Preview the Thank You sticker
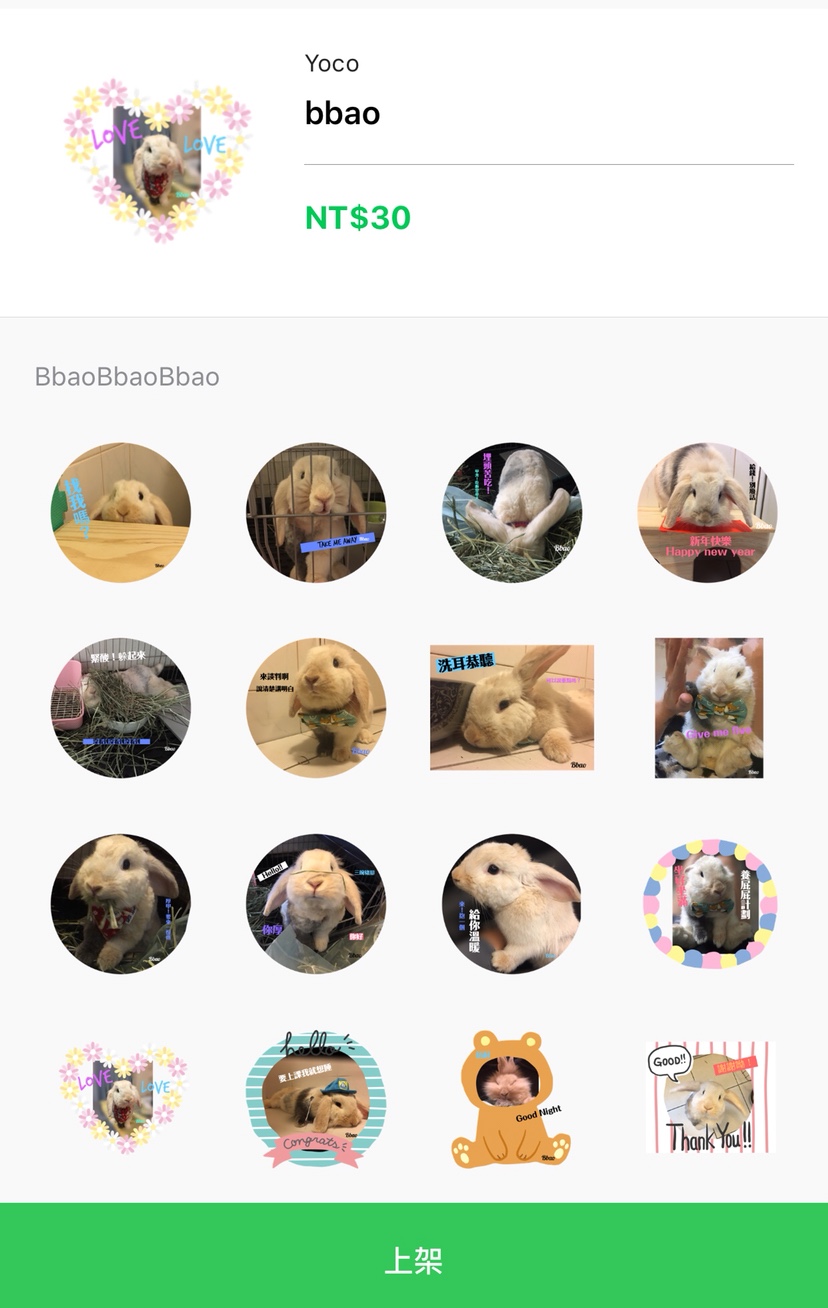 pos(710,1099)
